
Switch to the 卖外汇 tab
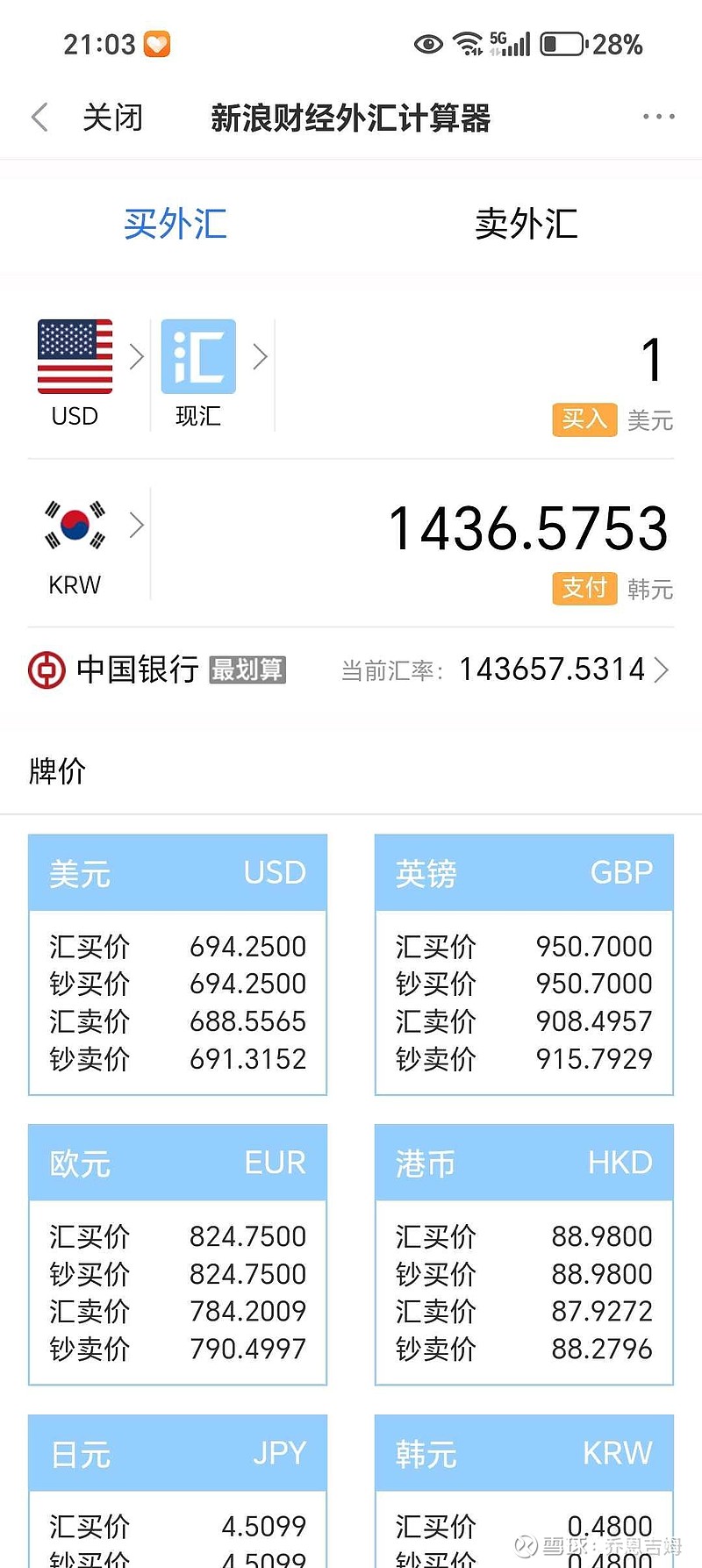coord(526,225)
